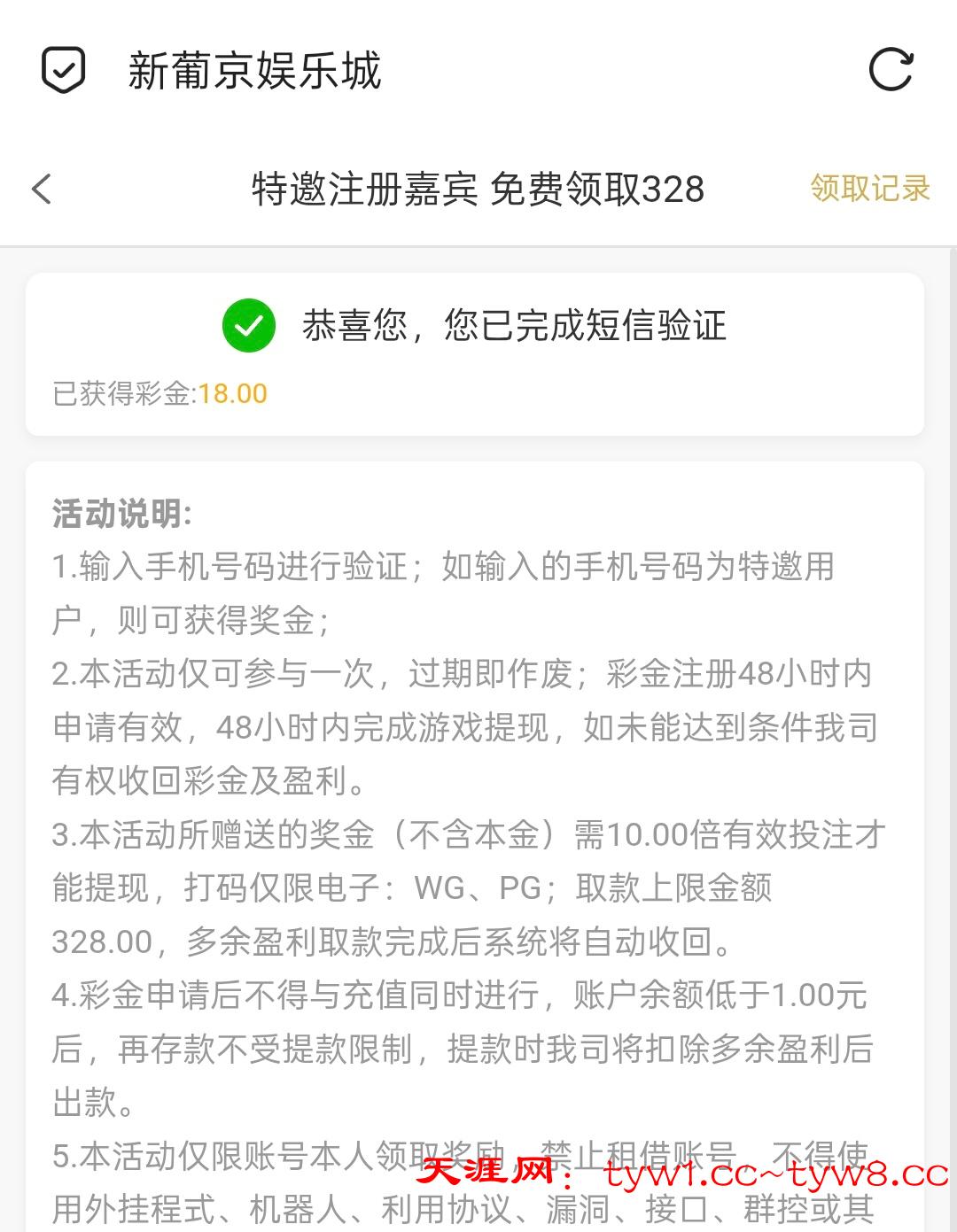The image size is (957, 1232).
Task: Open 领取记录 claim records
Action: pyautogui.click(x=869, y=189)
